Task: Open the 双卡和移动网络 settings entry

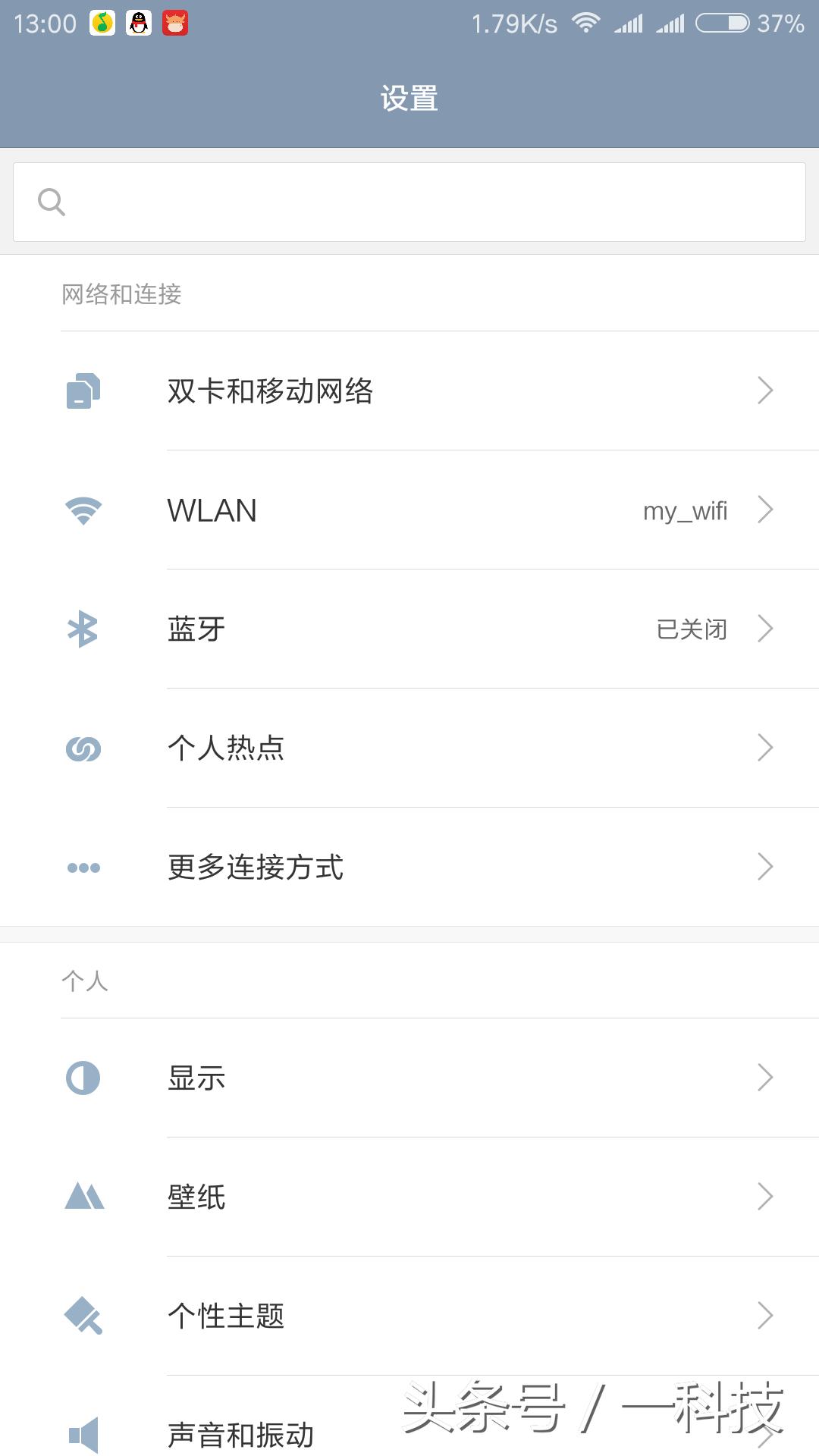Action: pos(269,391)
